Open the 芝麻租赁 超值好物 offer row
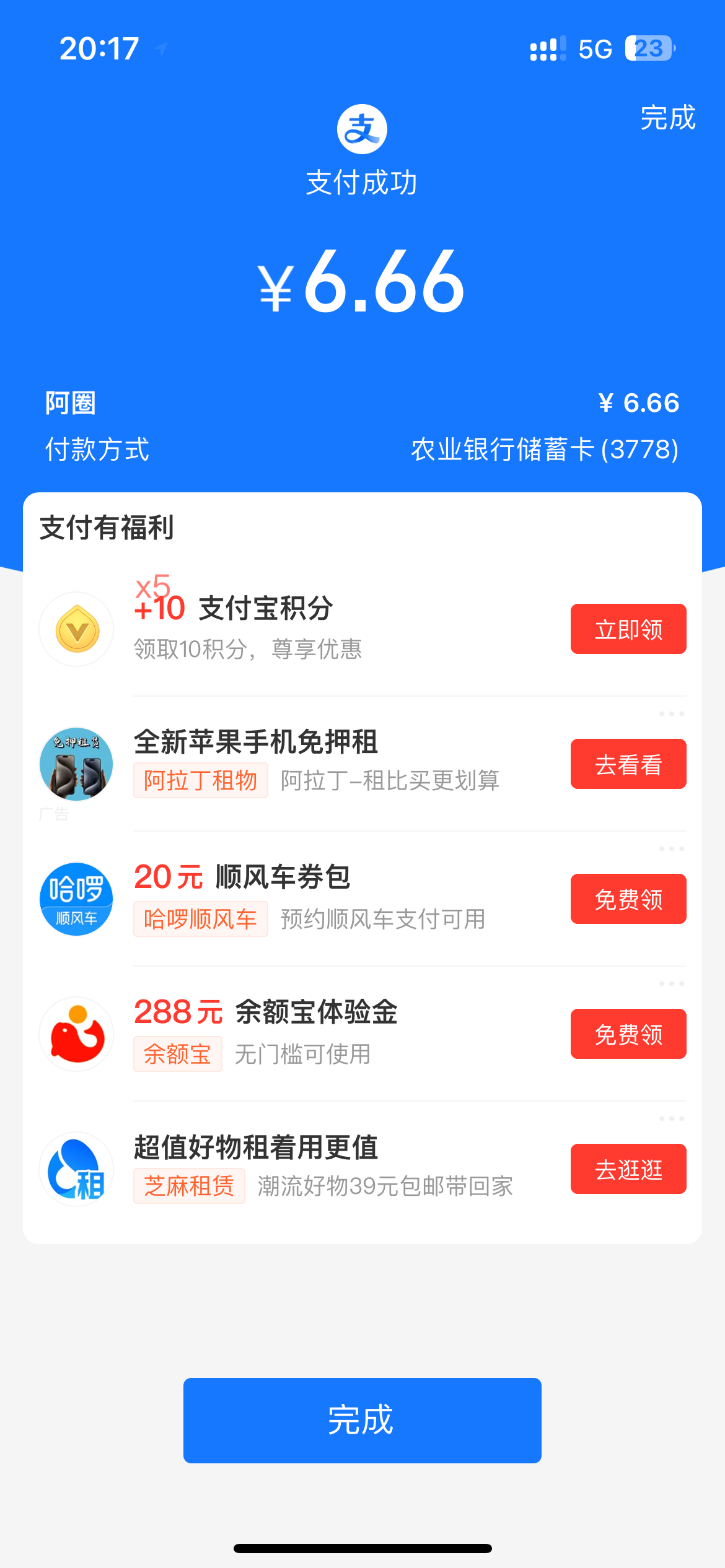Image resolution: width=725 pixels, height=1568 pixels. point(362,1169)
